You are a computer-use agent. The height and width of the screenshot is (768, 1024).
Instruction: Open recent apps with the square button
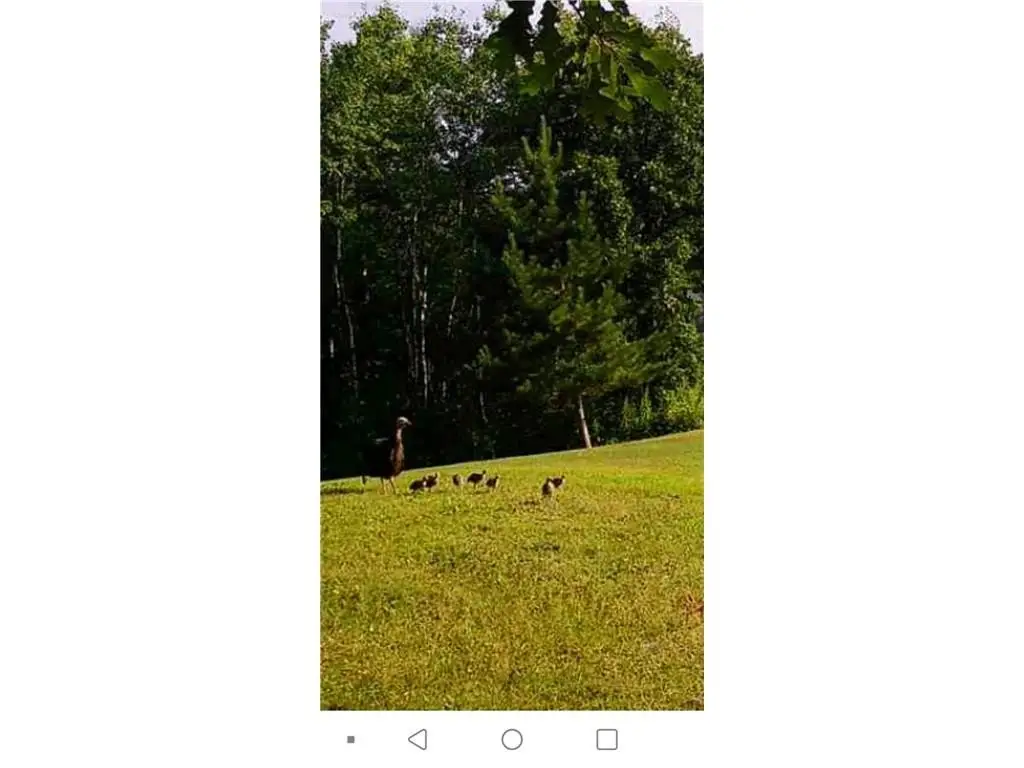pyautogui.click(x=606, y=739)
